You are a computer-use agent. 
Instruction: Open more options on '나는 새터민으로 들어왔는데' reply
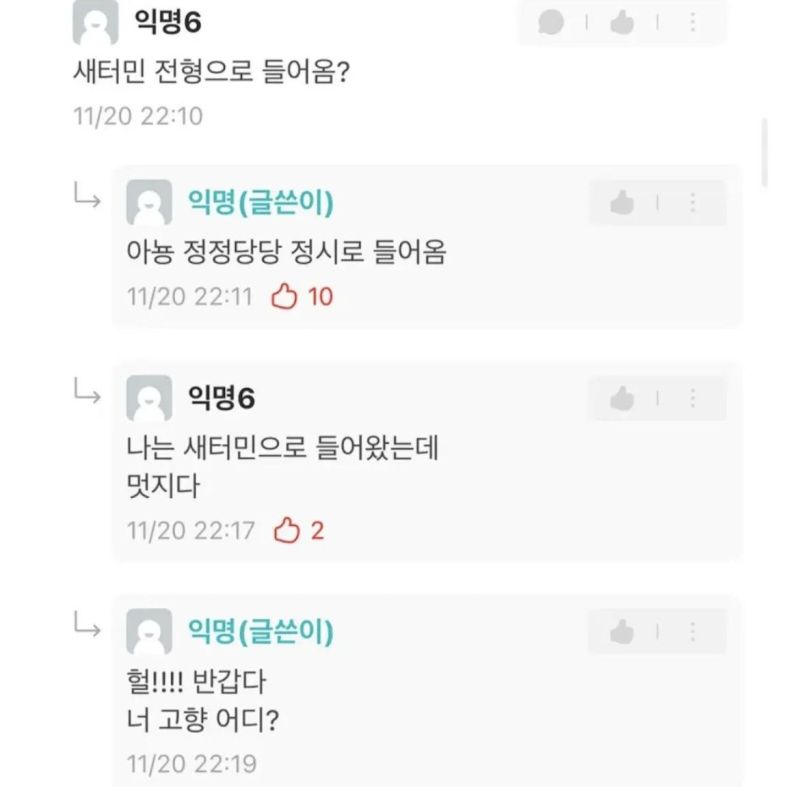(692, 398)
